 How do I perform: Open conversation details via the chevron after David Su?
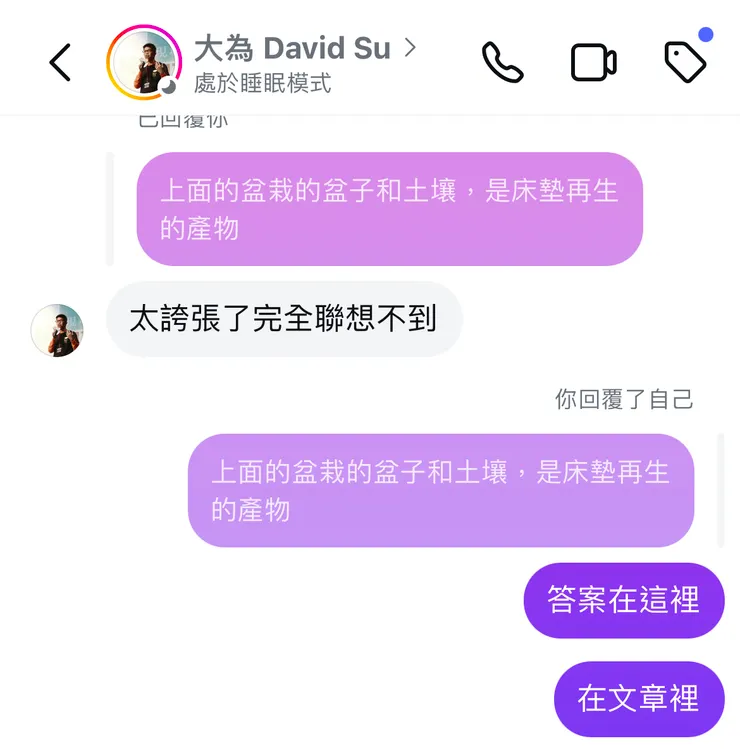pos(409,45)
